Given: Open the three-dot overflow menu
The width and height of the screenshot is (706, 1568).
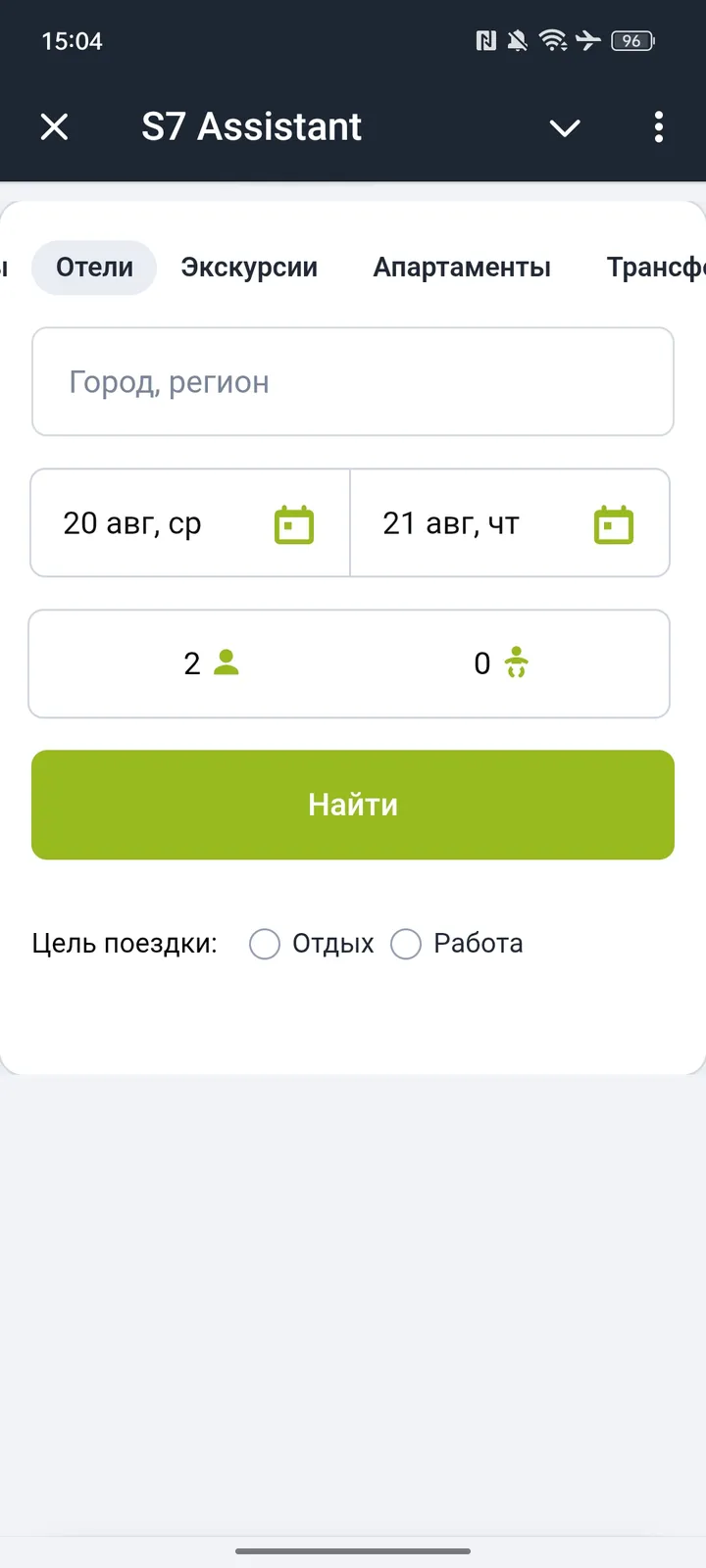Looking at the screenshot, I should [659, 127].
